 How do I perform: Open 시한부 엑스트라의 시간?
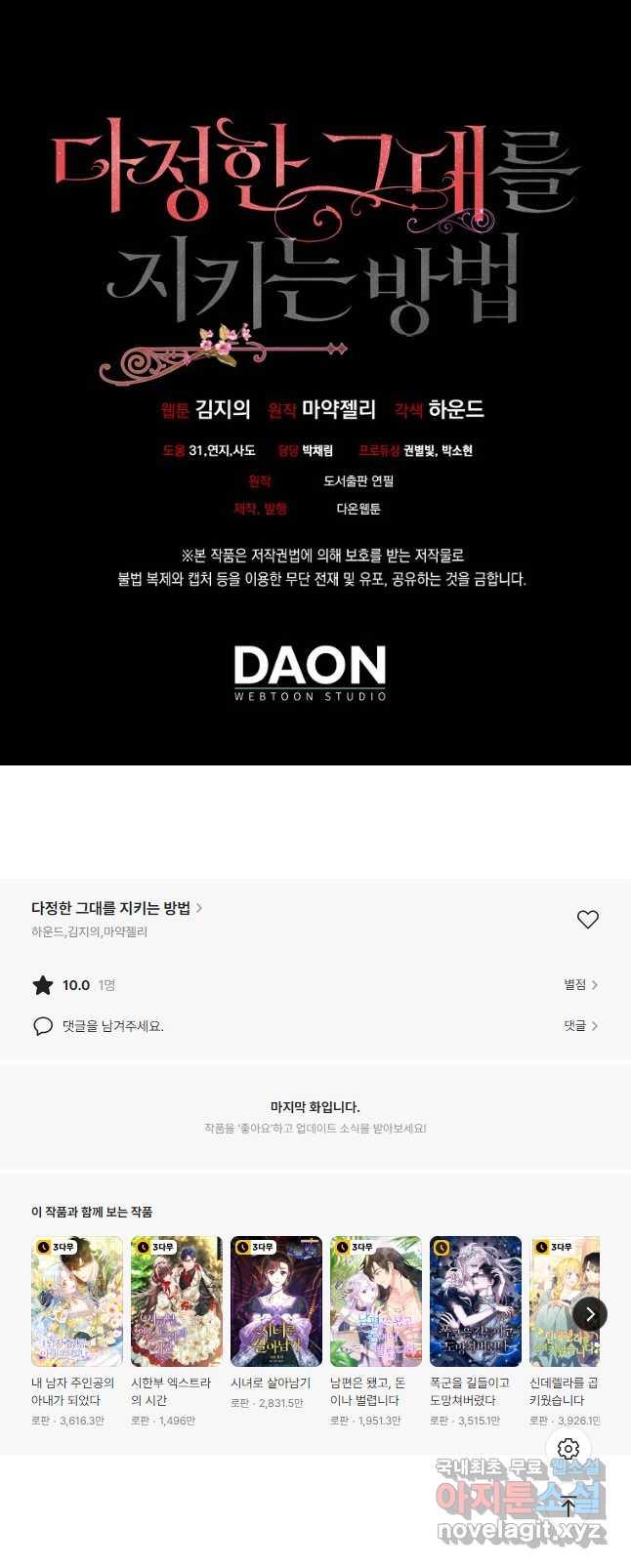point(177,1301)
